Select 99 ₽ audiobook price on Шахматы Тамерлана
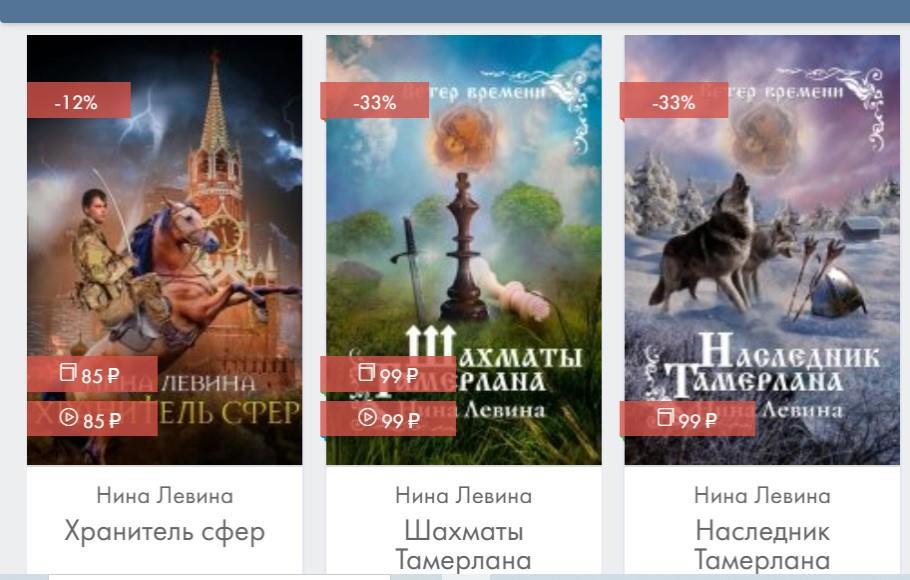The width and height of the screenshot is (910, 580). [x=388, y=419]
